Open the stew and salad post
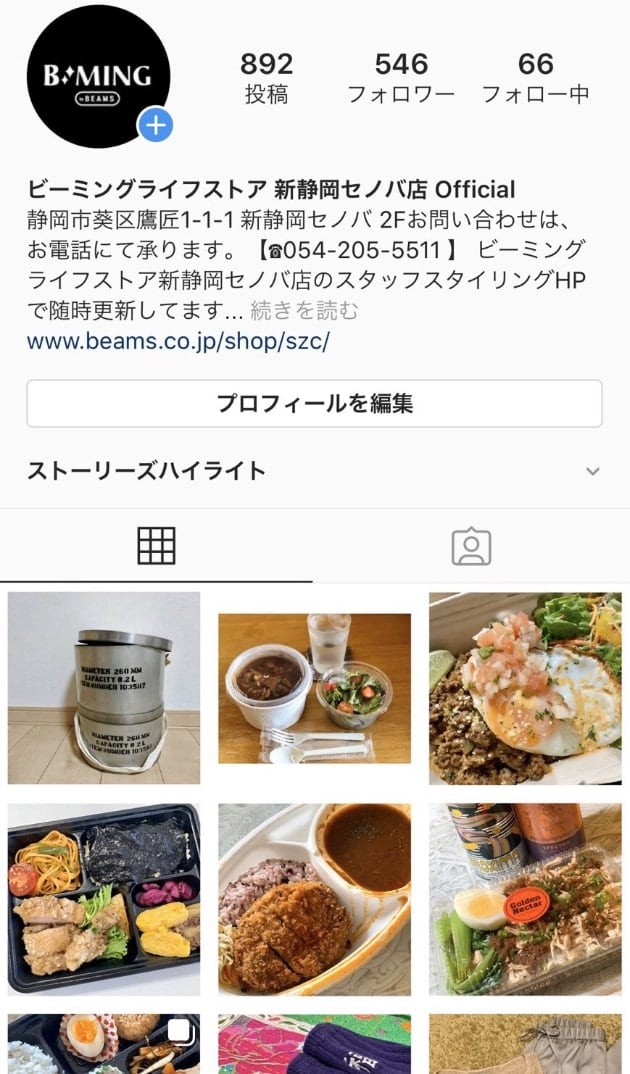630x1074 pixels. point(314,688)
